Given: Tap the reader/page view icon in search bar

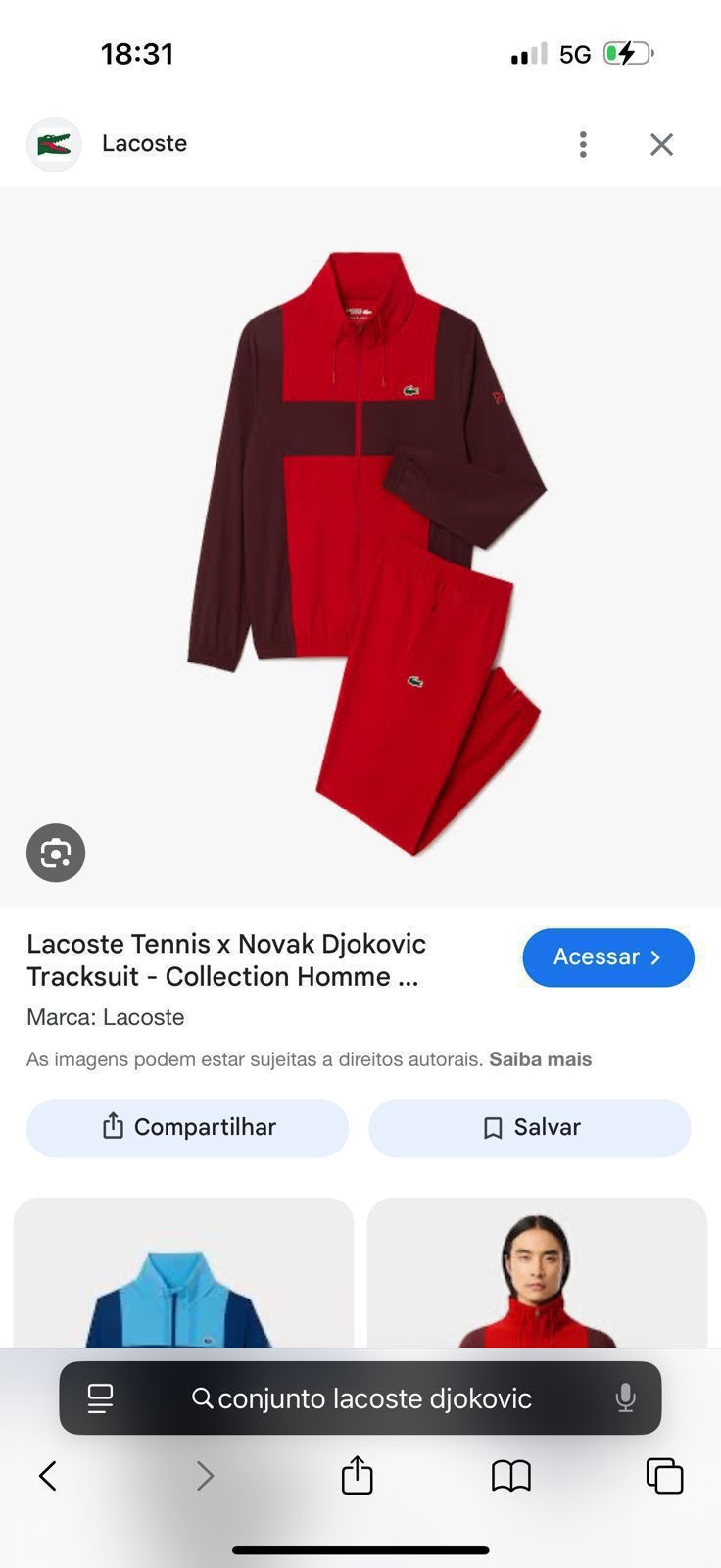Looking at the screenshot, I should [x=101, y=1398].
